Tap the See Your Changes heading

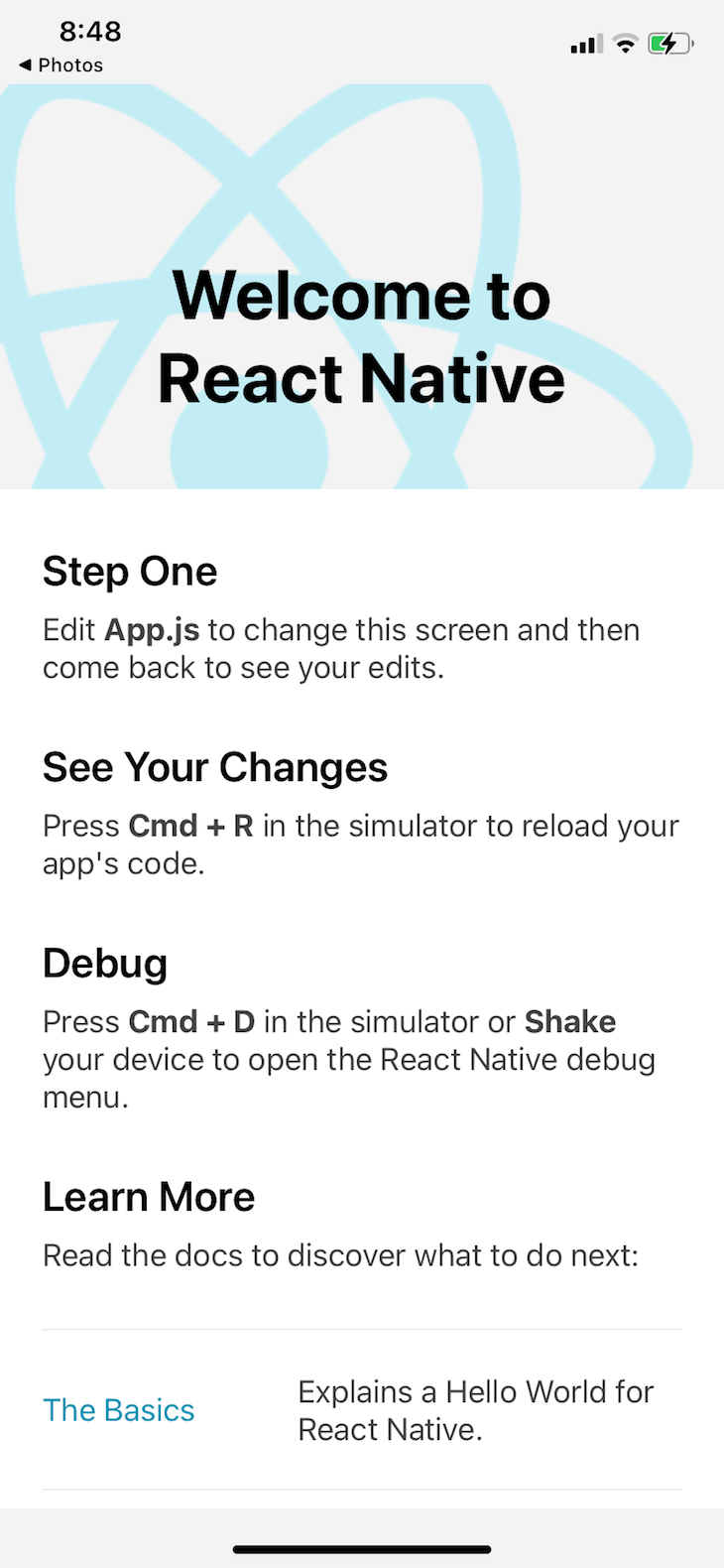click(214, 766)
